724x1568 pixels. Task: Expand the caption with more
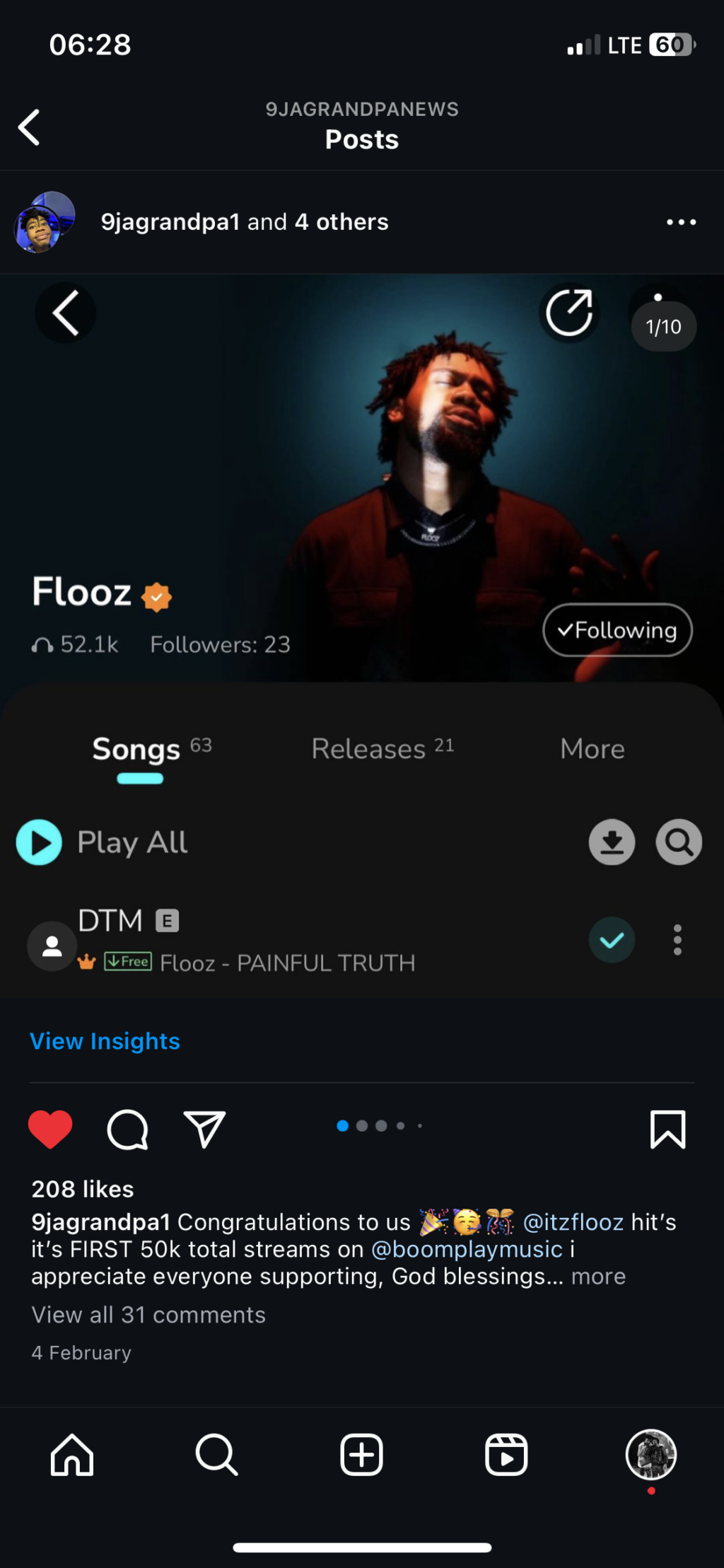point(598,1276)
